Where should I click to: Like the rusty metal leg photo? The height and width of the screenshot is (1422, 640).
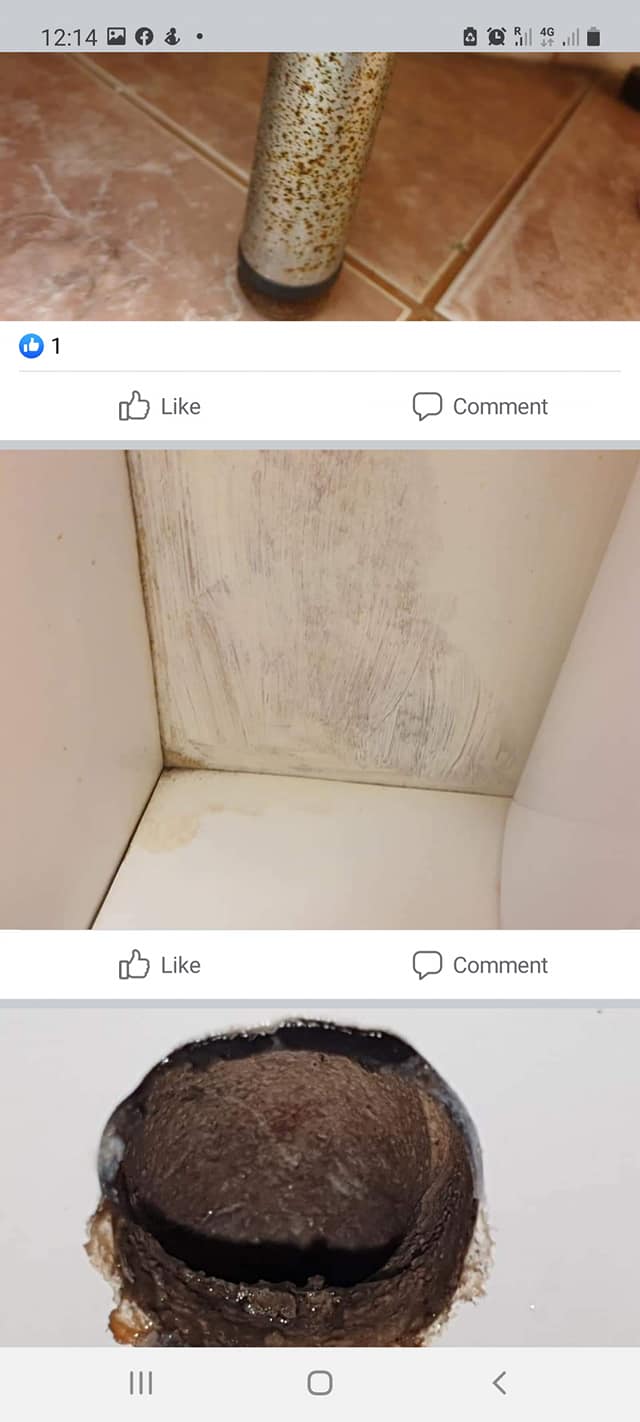coord(160,406)
